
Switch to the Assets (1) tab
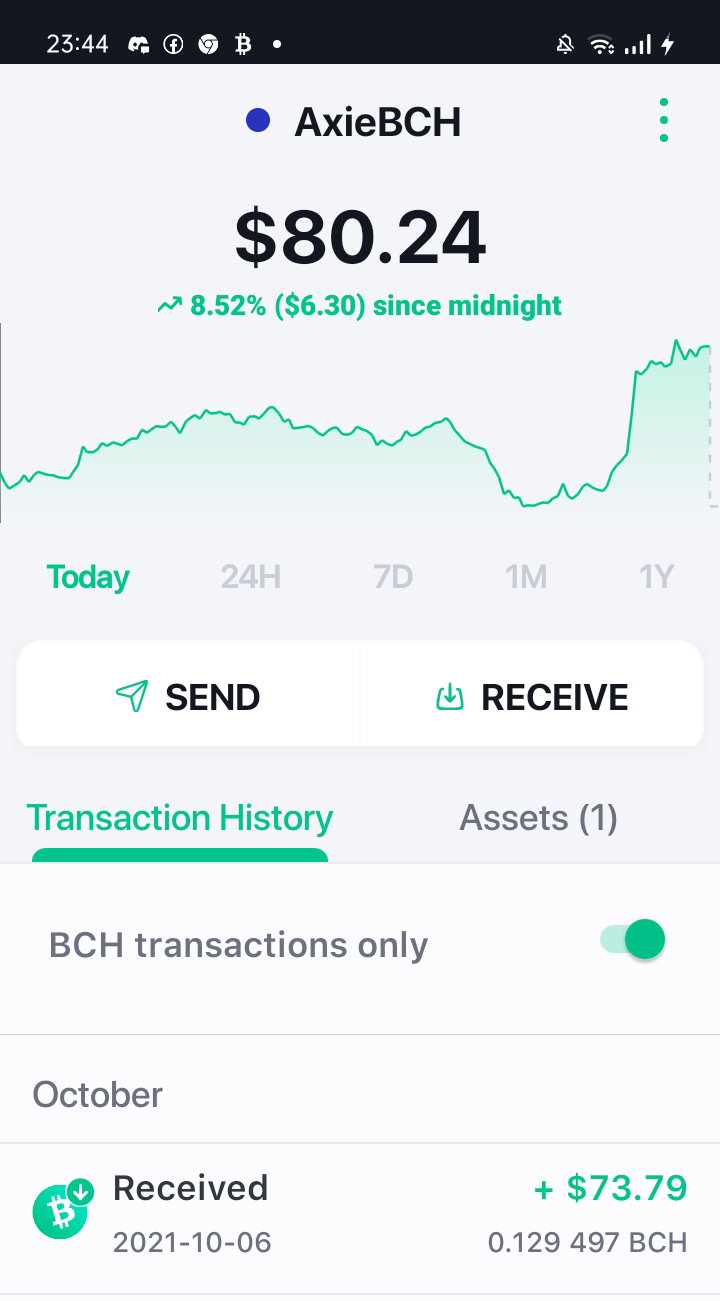pos(538,818)
